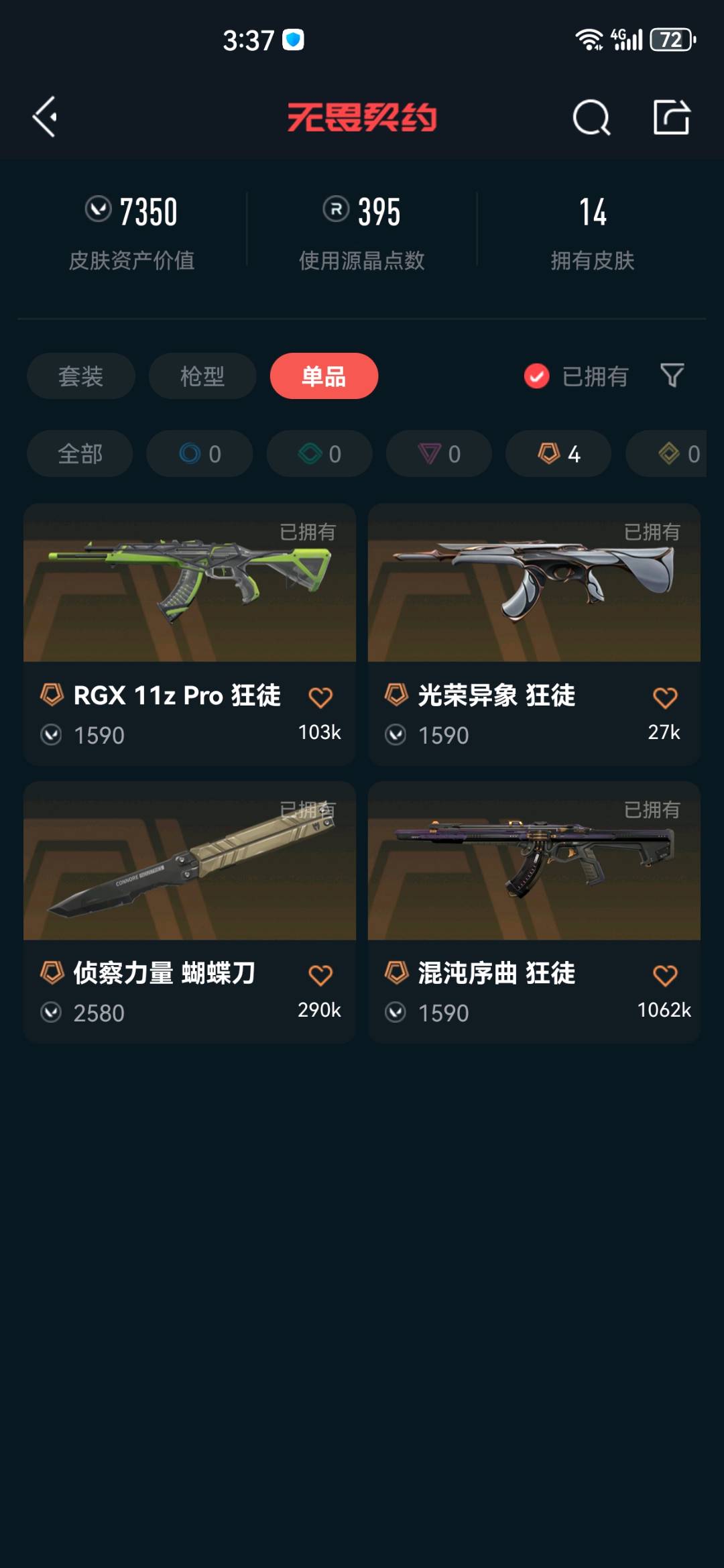Filter by the green diamond tier chip
The image size is (724, 1568).
320,454
